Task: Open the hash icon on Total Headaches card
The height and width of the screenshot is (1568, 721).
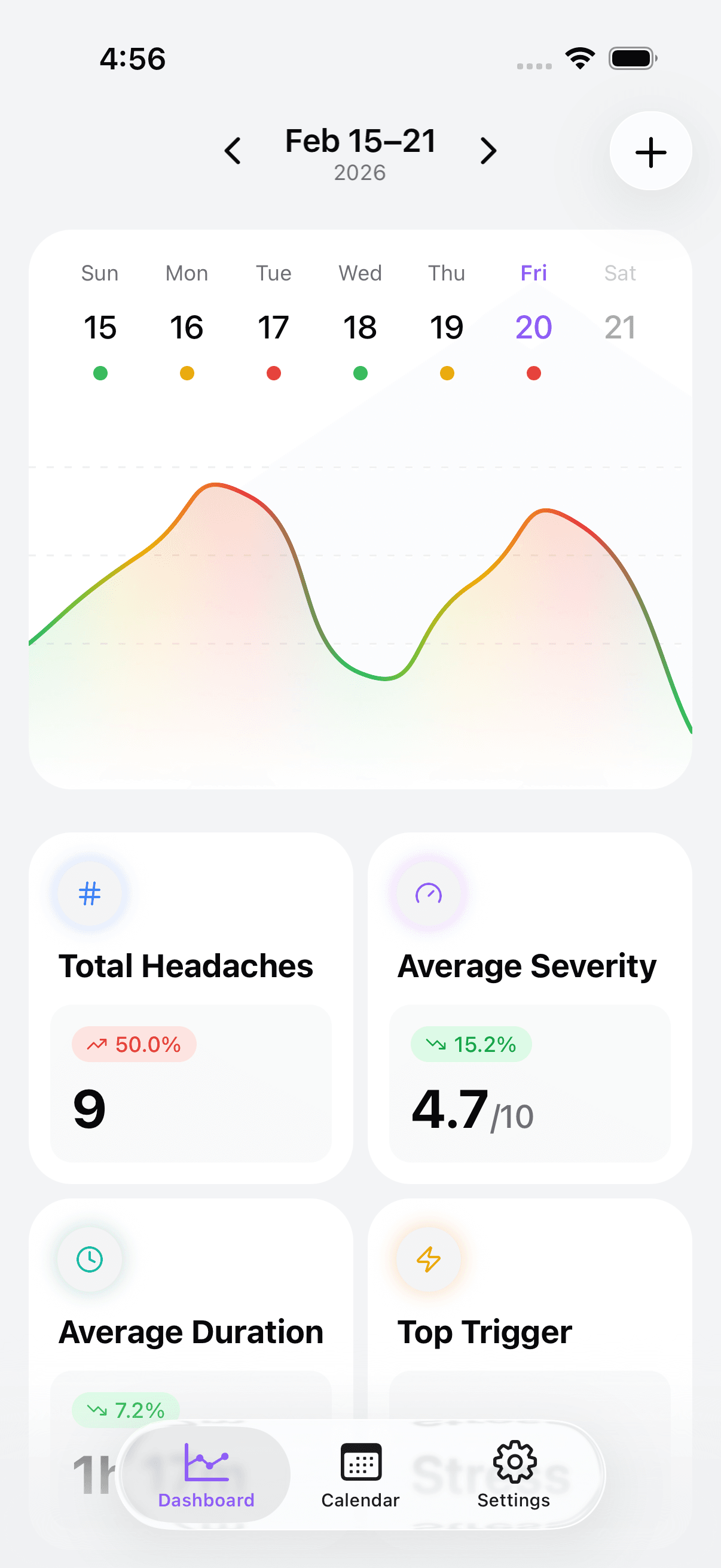Action: pyautogui.click(x=89, y=893)
